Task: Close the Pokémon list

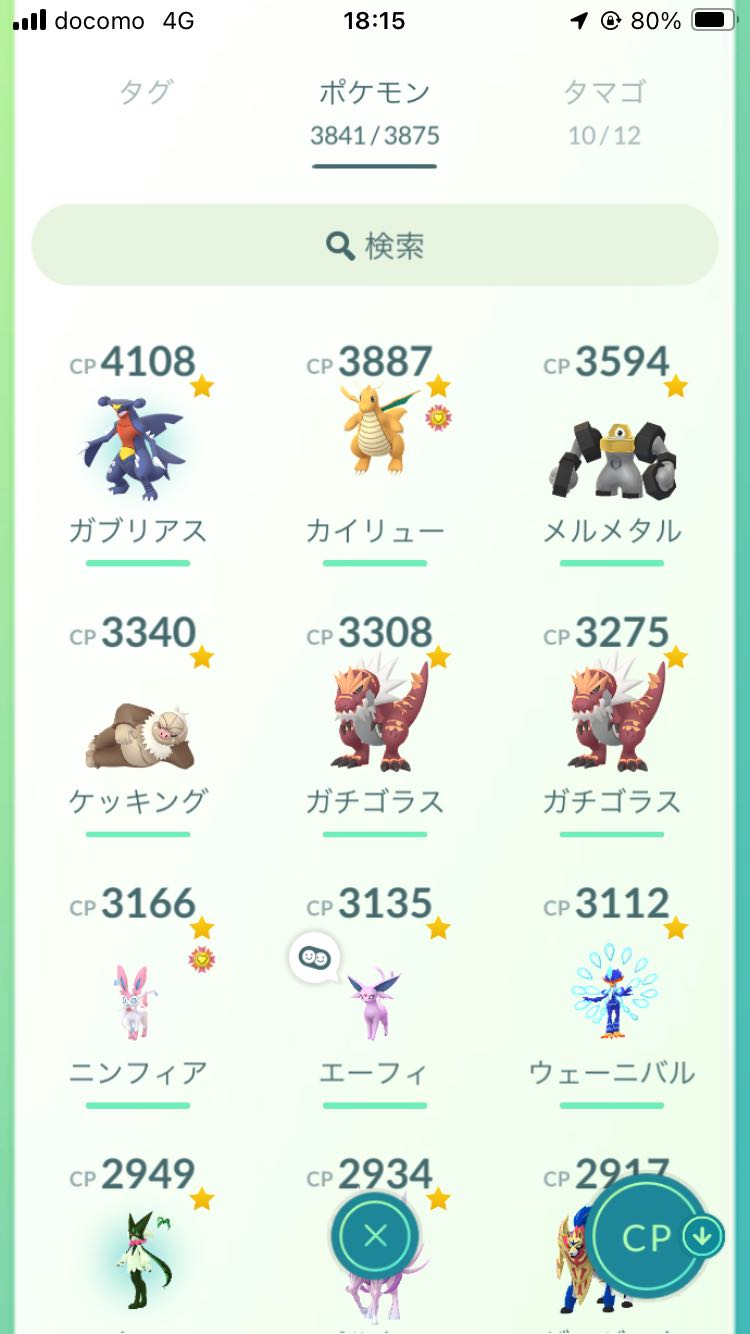Action: coord(375,1236)
